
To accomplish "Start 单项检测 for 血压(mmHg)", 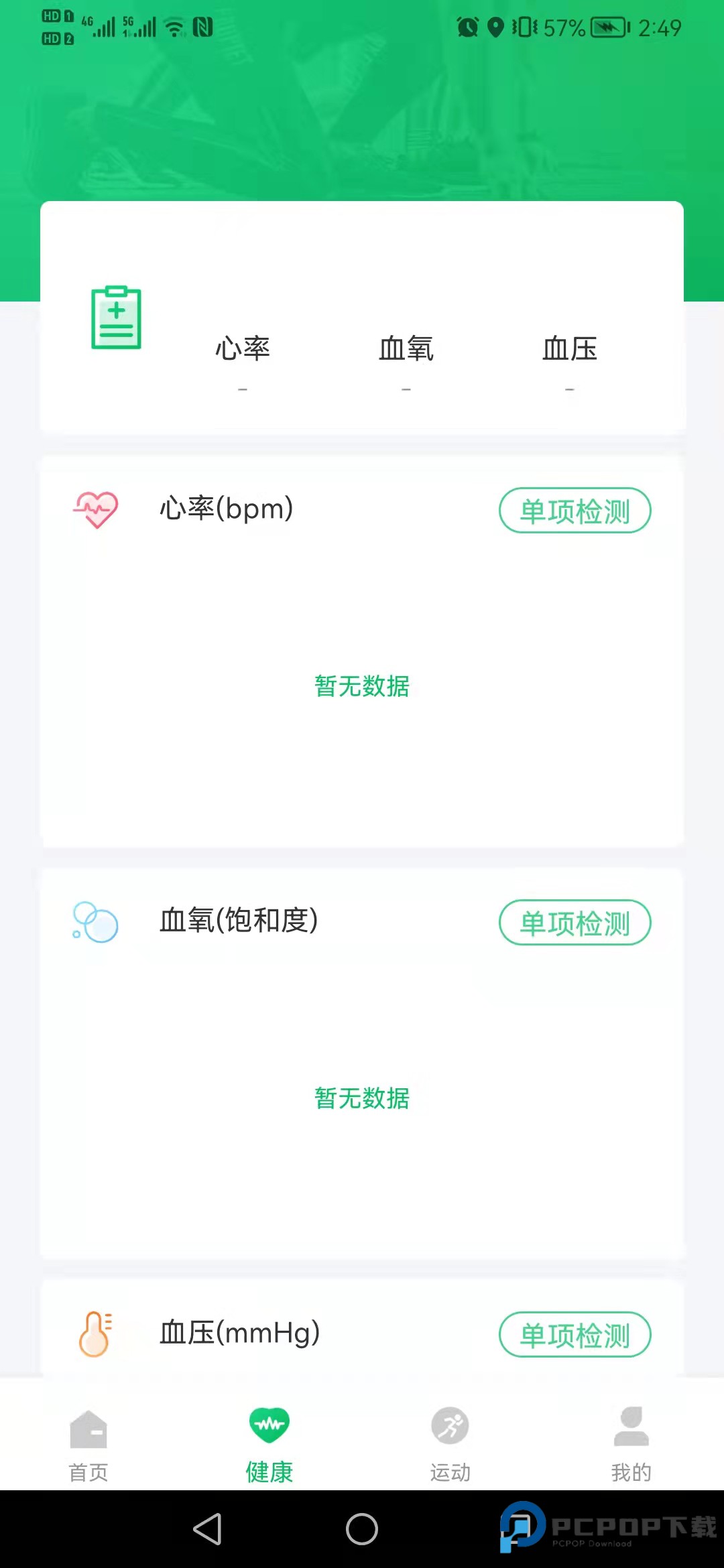I will pyautogui.click(x=575, y=1335).
